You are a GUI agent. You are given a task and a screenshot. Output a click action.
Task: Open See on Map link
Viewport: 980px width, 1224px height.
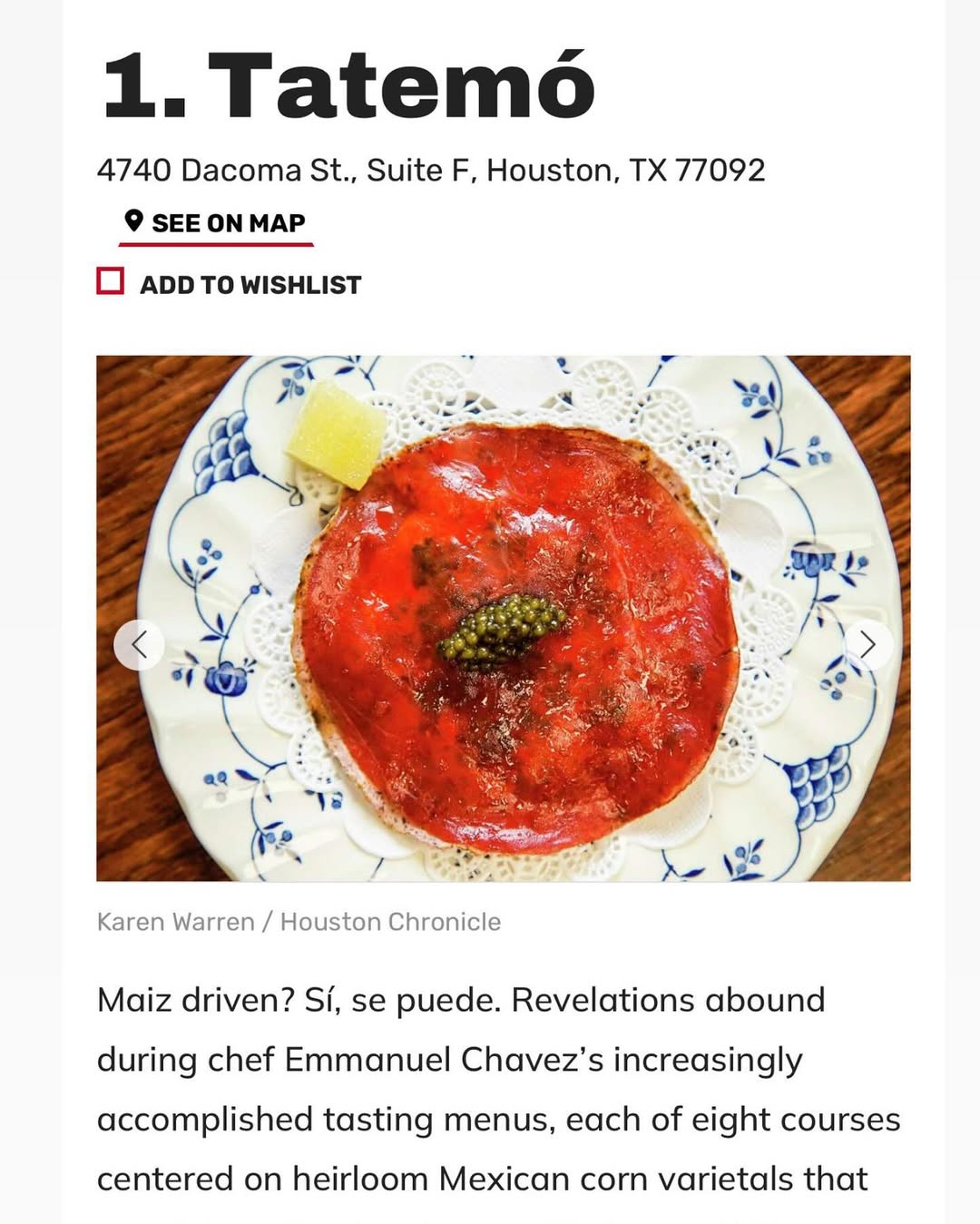click(x=216, y=223)
